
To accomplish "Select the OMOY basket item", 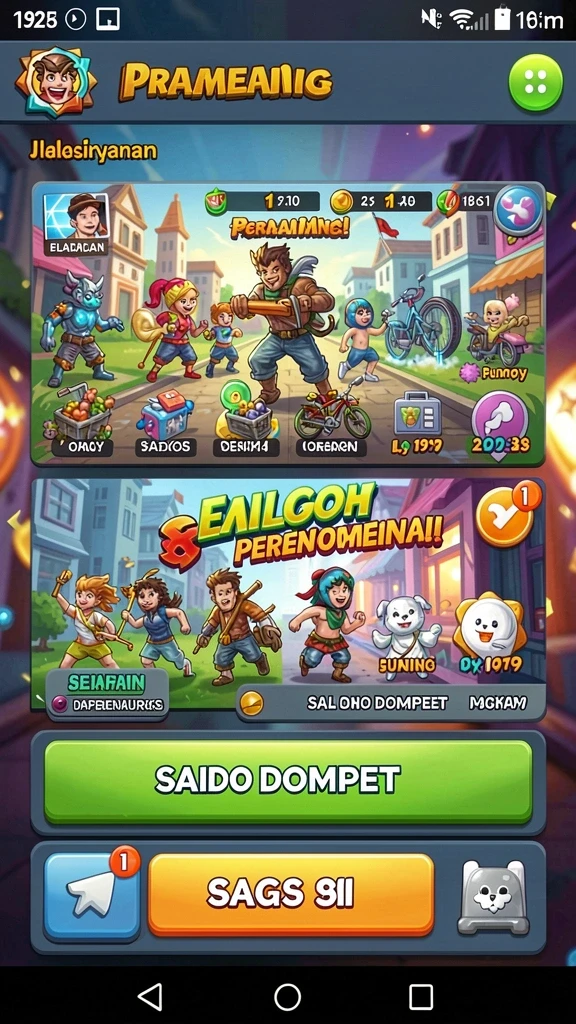I will pos(82,421).
